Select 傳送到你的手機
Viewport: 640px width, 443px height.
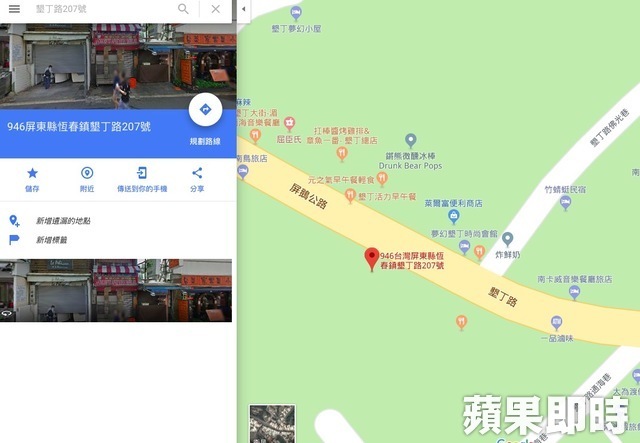142,178
